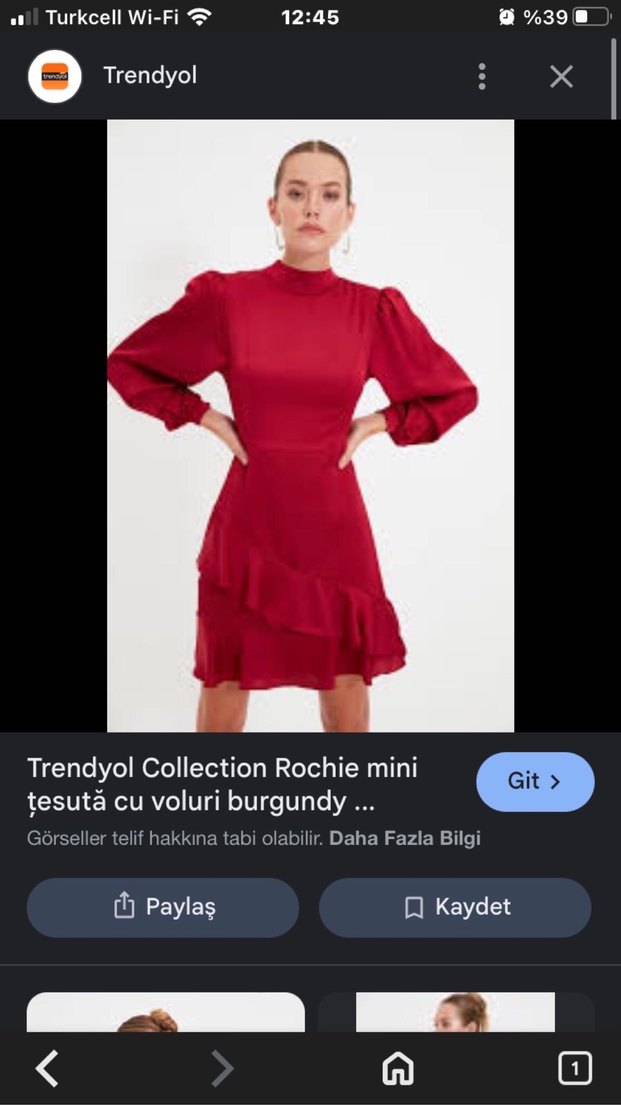Open the three-dot overflow menu

(x=482, y=76)
